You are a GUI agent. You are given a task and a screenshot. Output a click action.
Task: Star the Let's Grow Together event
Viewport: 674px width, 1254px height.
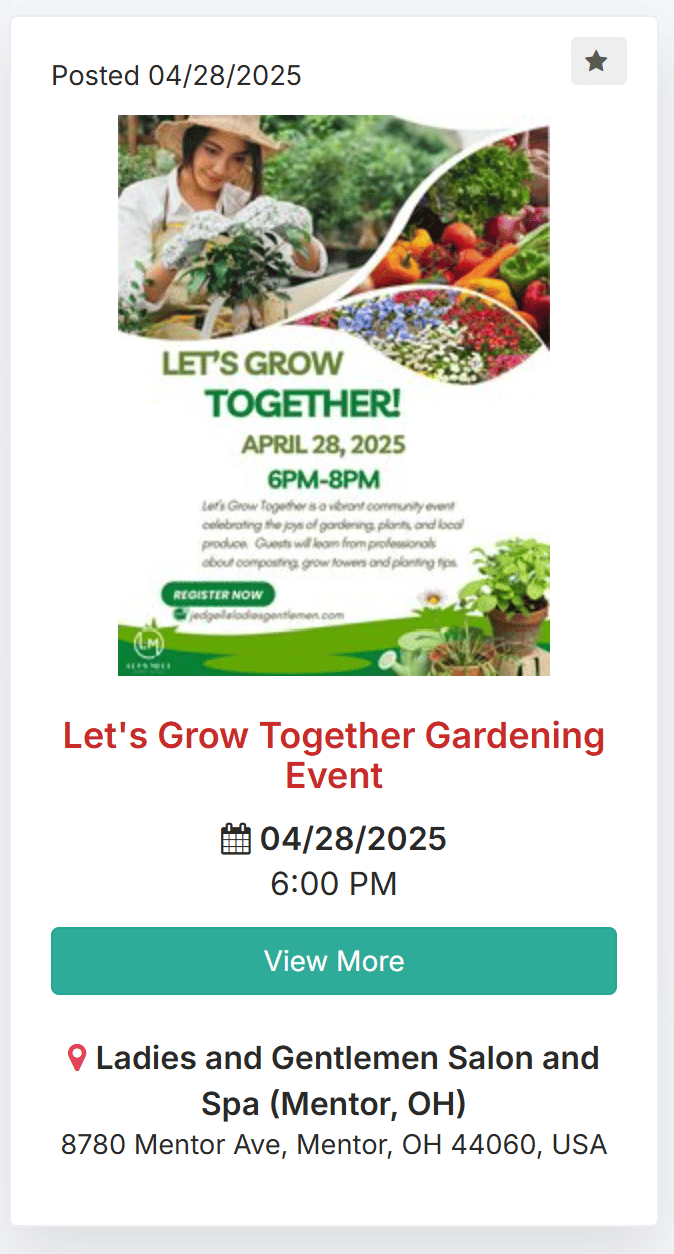pyautogui.click(x=598, y=62)
